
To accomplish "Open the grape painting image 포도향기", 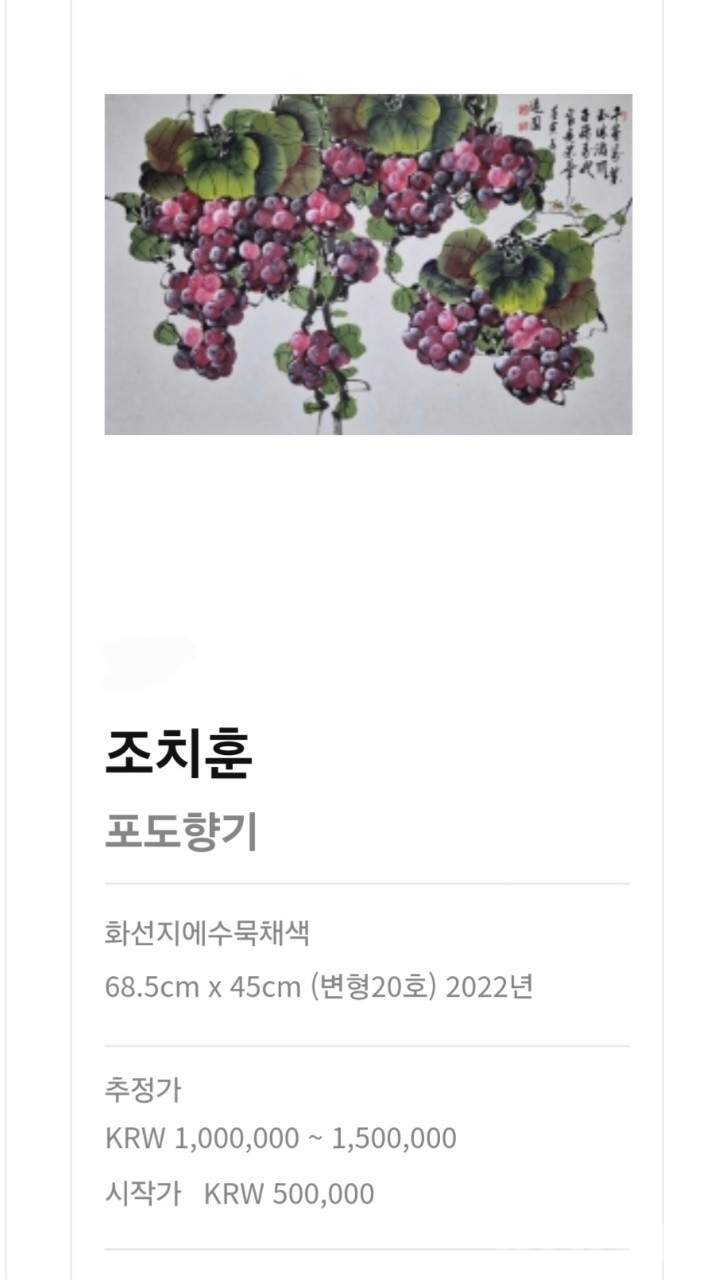I will 368,264.
